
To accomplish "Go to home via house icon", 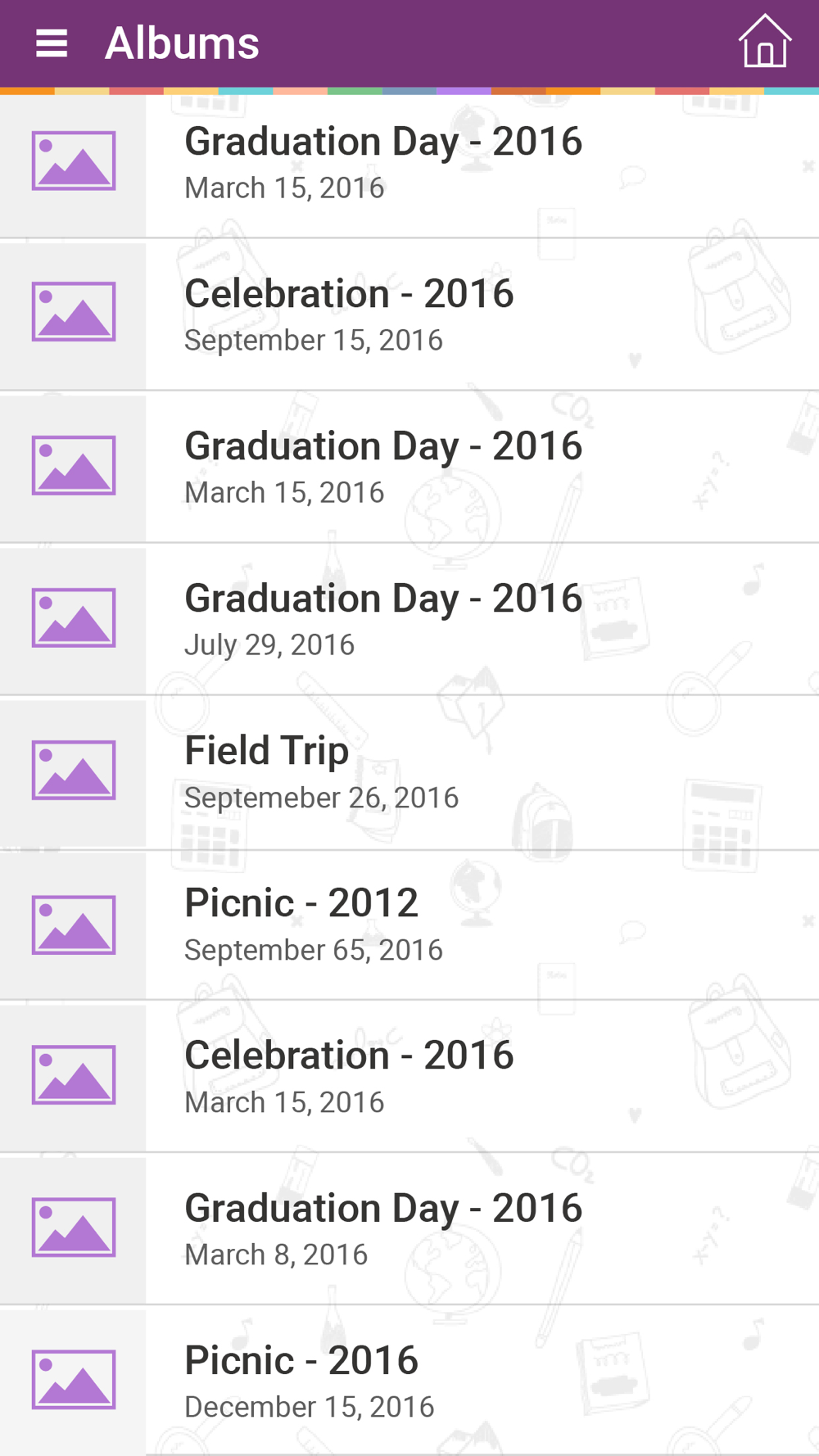I will (765, 41).
